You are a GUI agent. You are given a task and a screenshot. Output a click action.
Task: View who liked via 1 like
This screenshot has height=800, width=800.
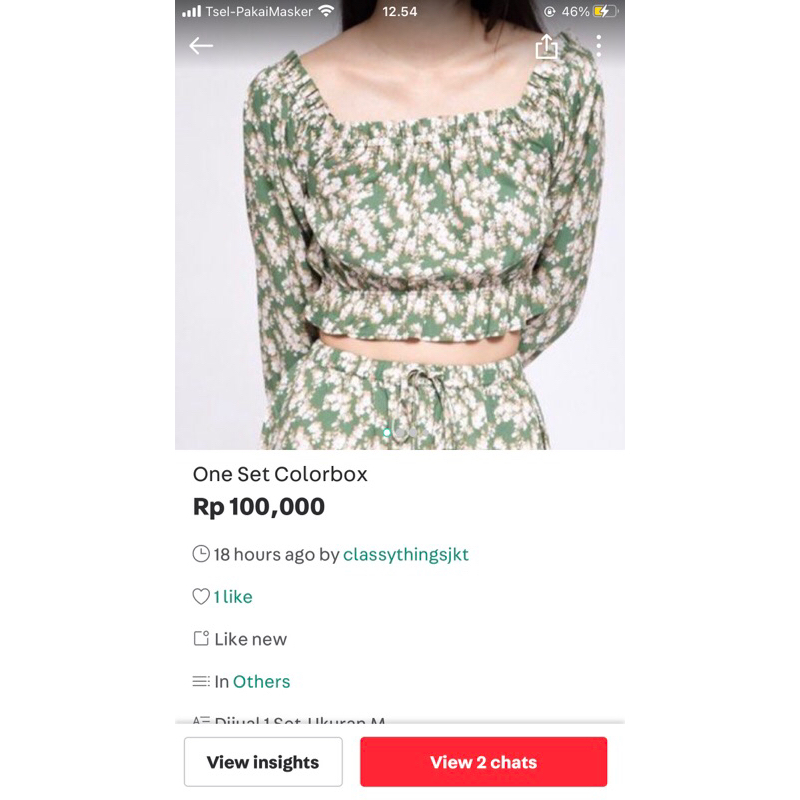[233, 597]
